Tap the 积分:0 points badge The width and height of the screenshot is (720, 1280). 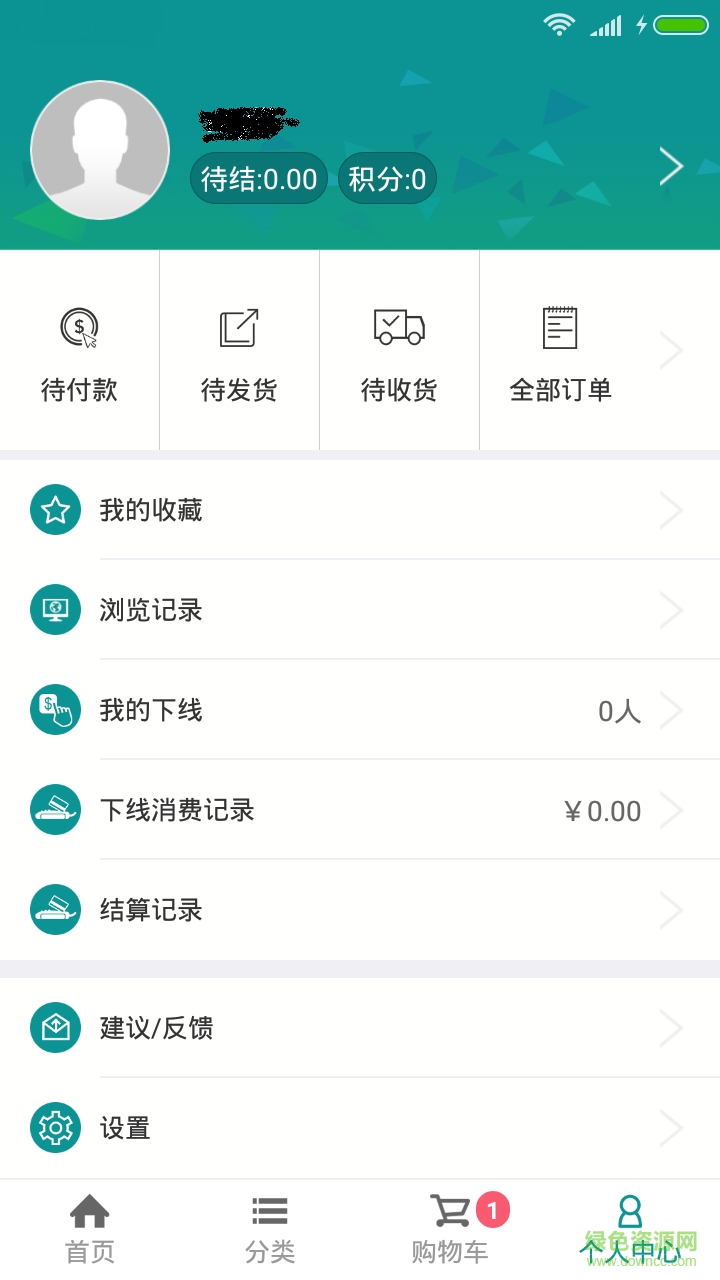click(x=387, y=178)
